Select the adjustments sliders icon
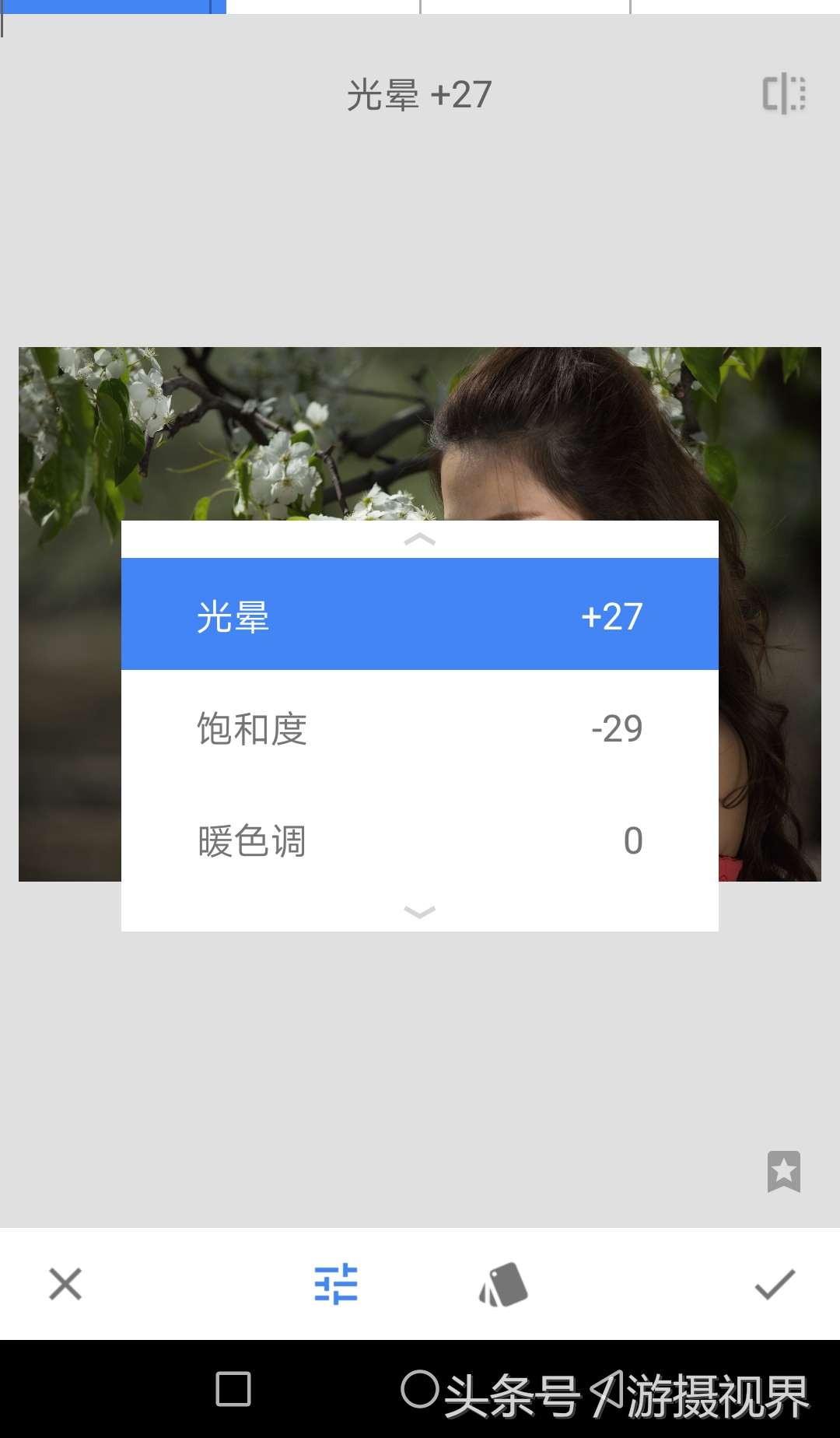840x1438 pixels. pyautogui.click(x=334, y=1284)
